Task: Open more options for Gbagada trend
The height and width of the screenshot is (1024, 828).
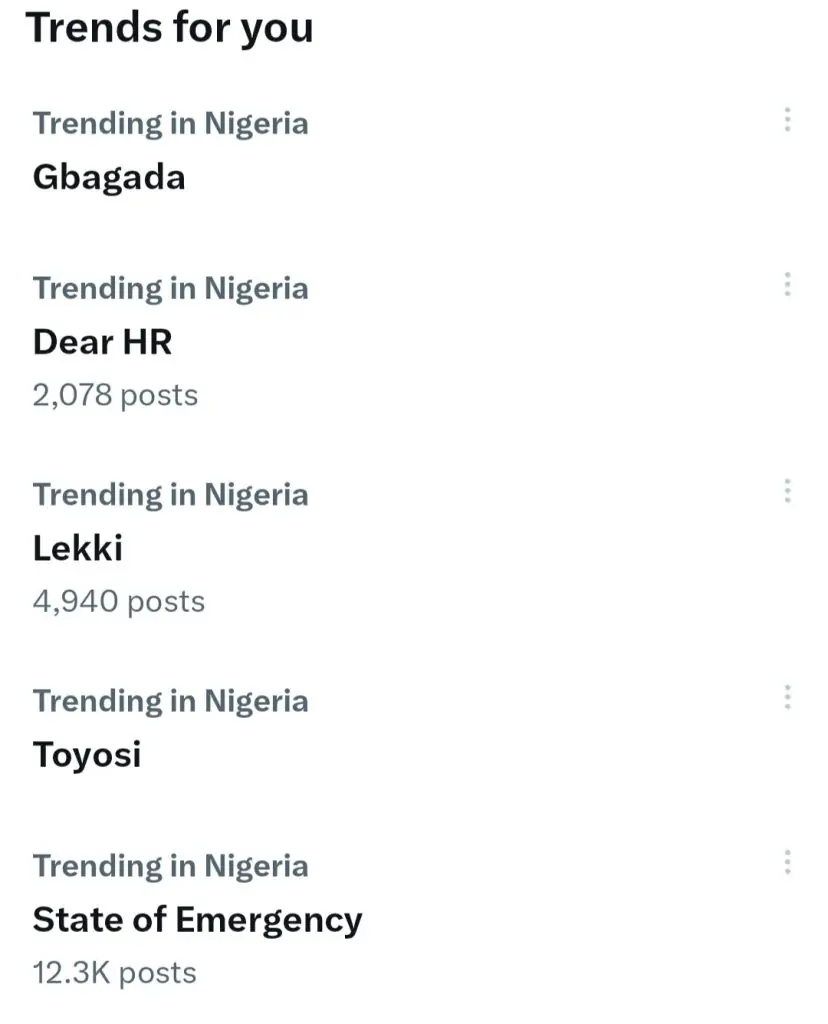Action: (788, 121)
